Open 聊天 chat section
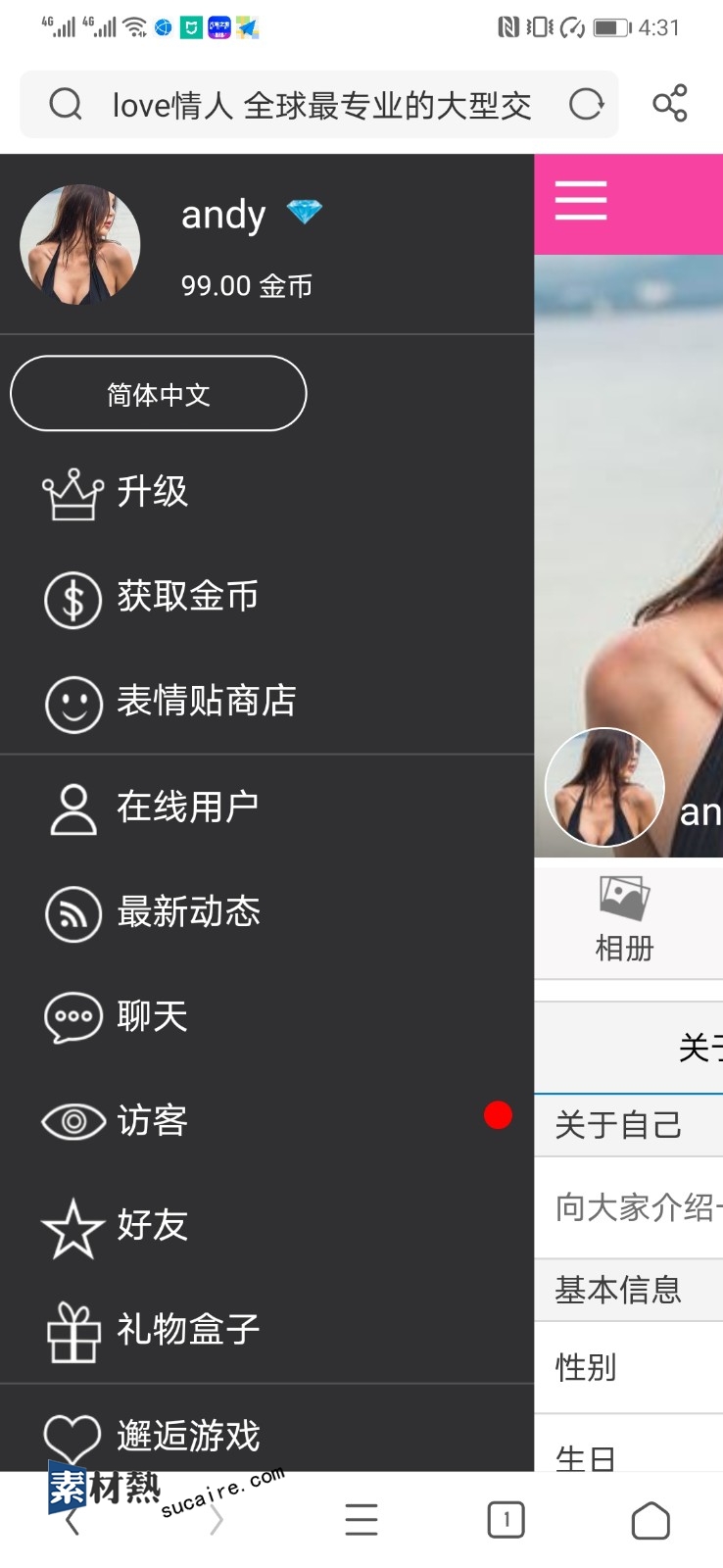The width and height of the screenshot is (723, 1568). [x=152, y=1016]
